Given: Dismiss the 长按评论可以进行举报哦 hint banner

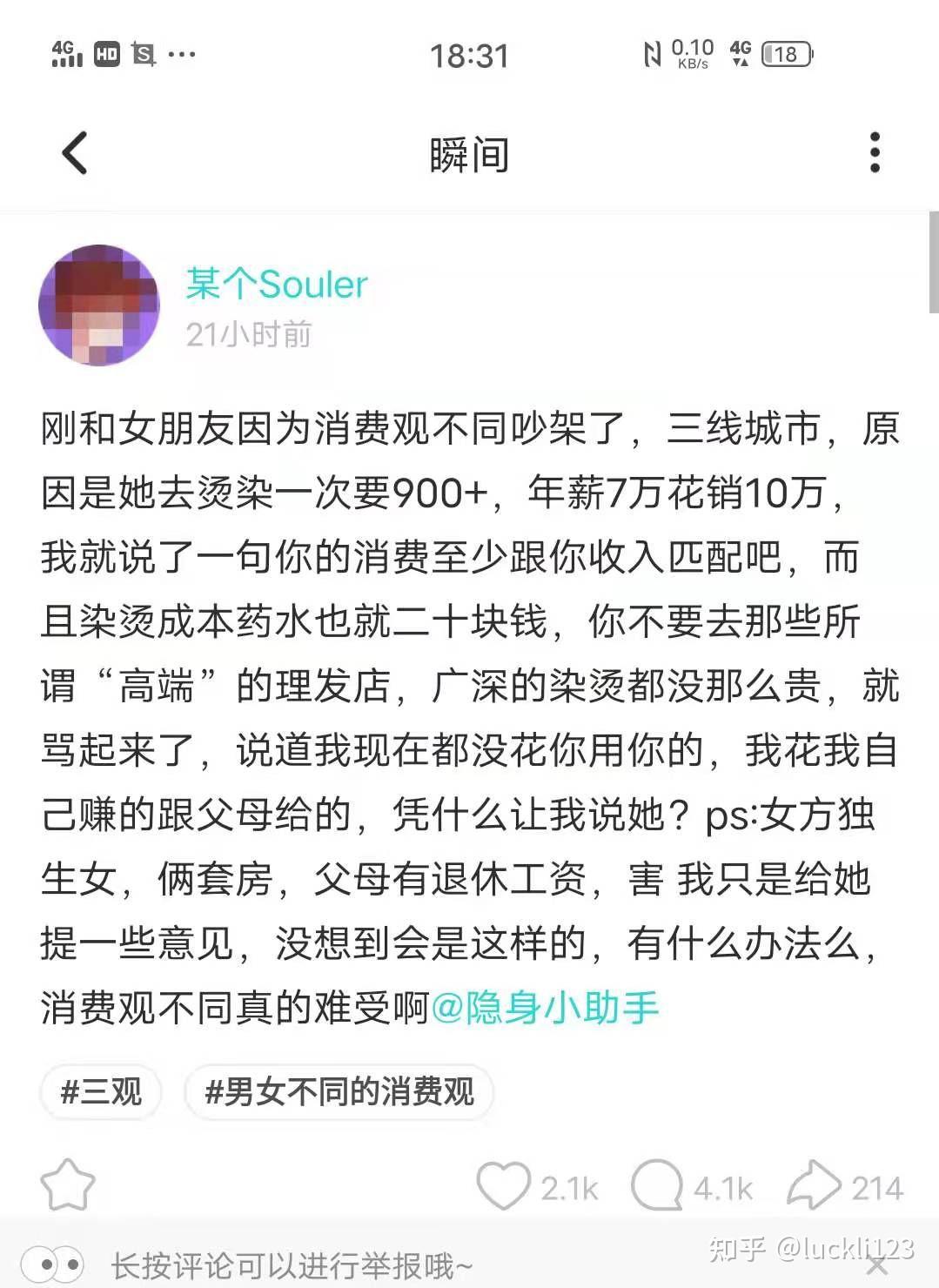Looking at the screenshot, I should click(877, 1265).
